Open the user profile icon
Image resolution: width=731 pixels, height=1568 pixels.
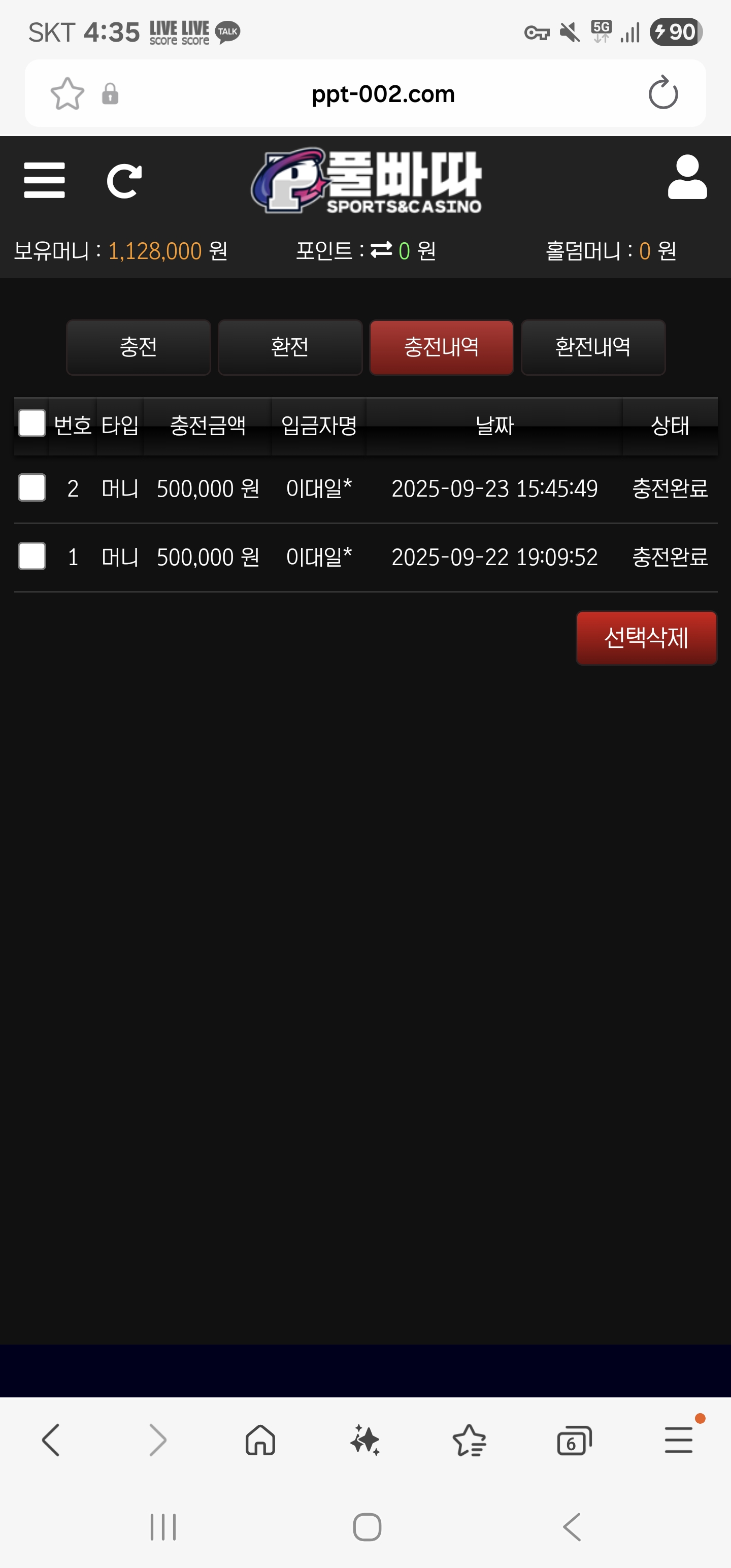(687, 177)
